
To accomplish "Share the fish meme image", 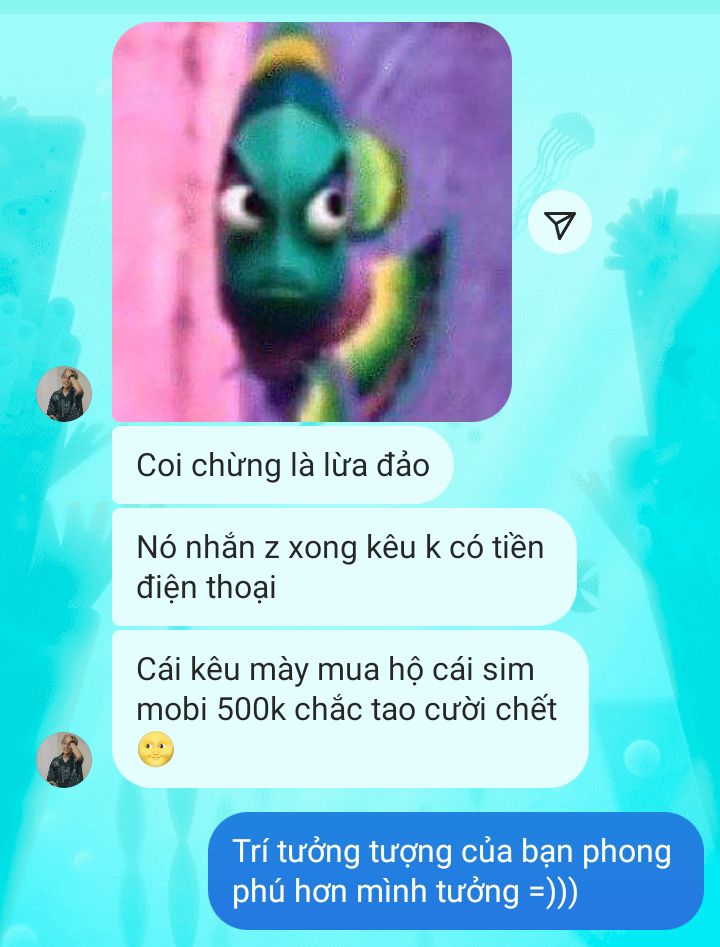I will click(560, 223).
